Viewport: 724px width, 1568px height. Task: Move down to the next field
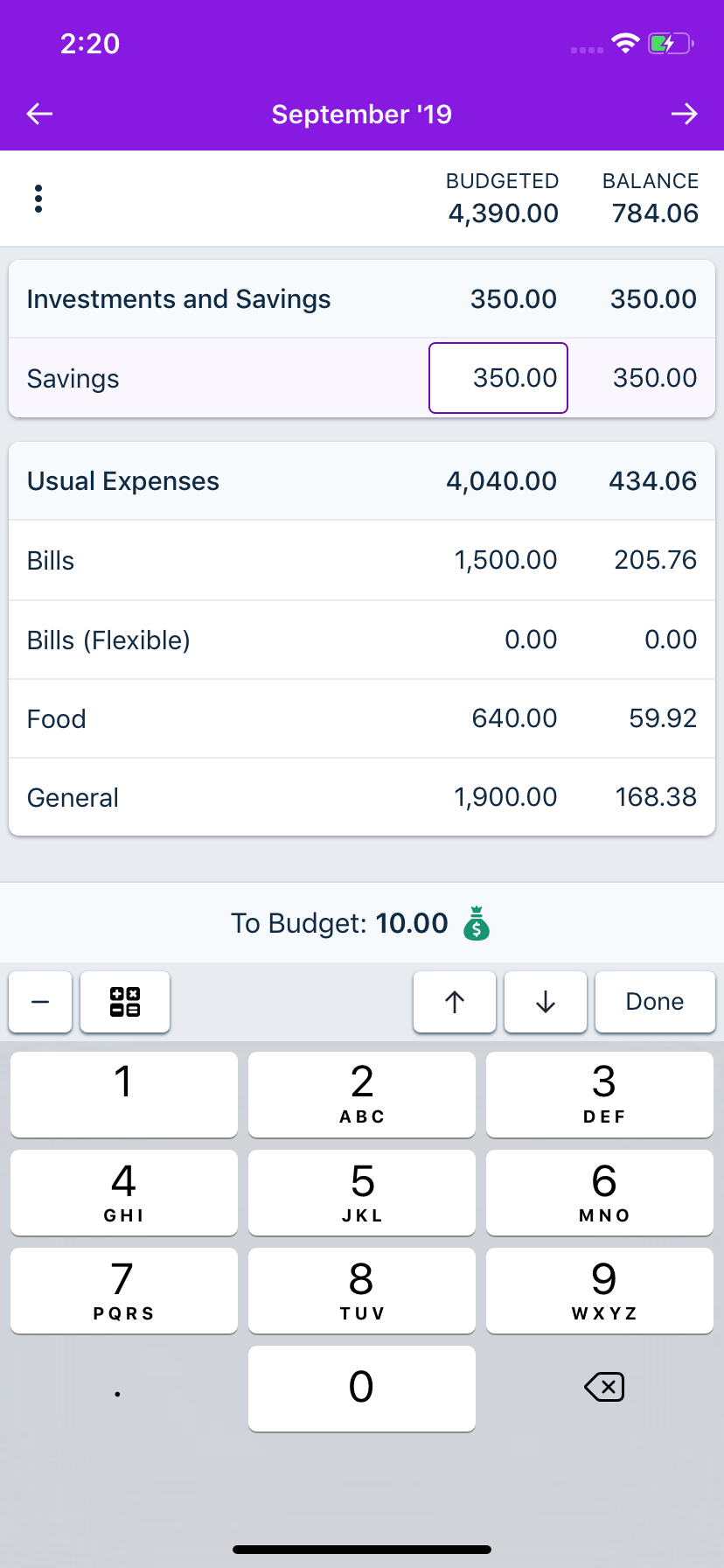pyautogui.click(x=546, y=1002)
